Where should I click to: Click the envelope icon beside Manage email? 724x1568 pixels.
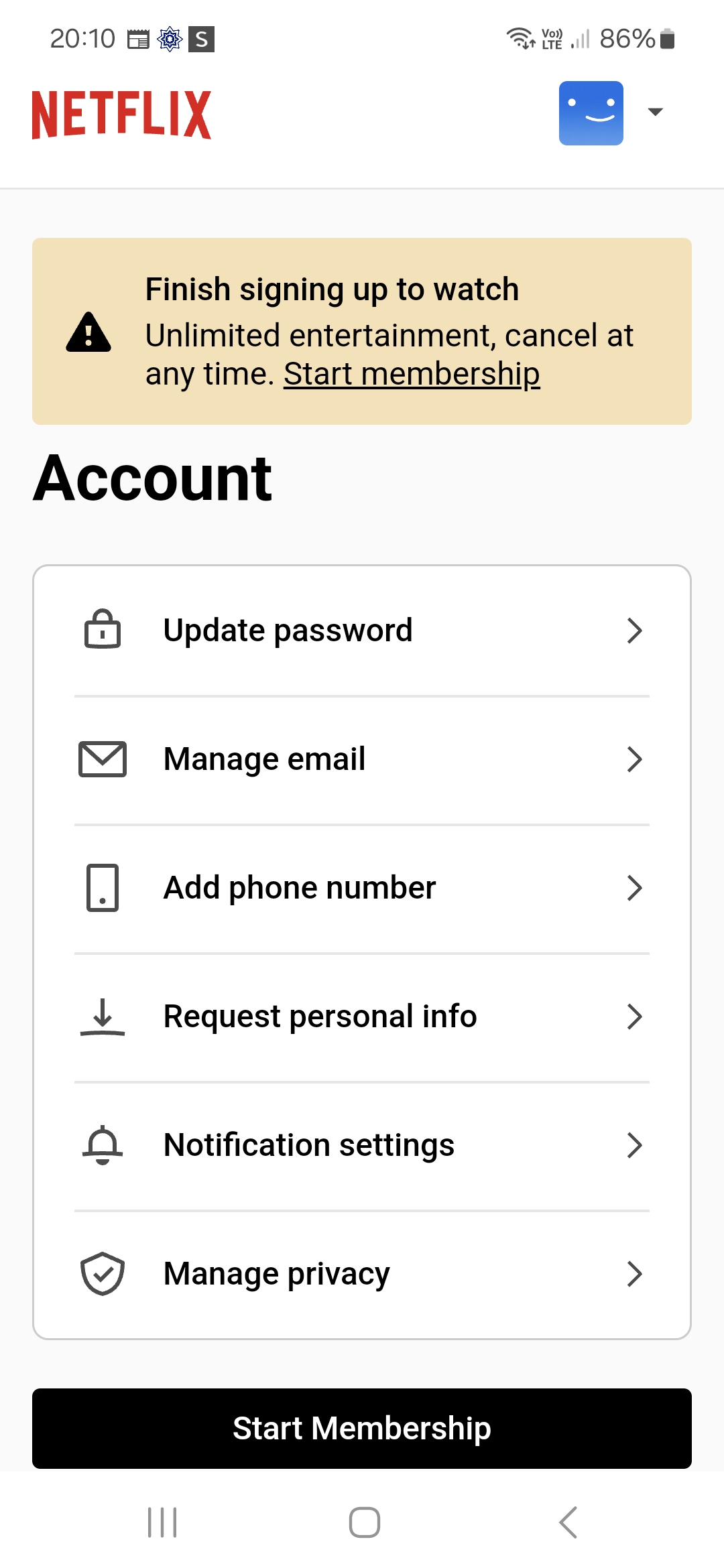point(102,759)
